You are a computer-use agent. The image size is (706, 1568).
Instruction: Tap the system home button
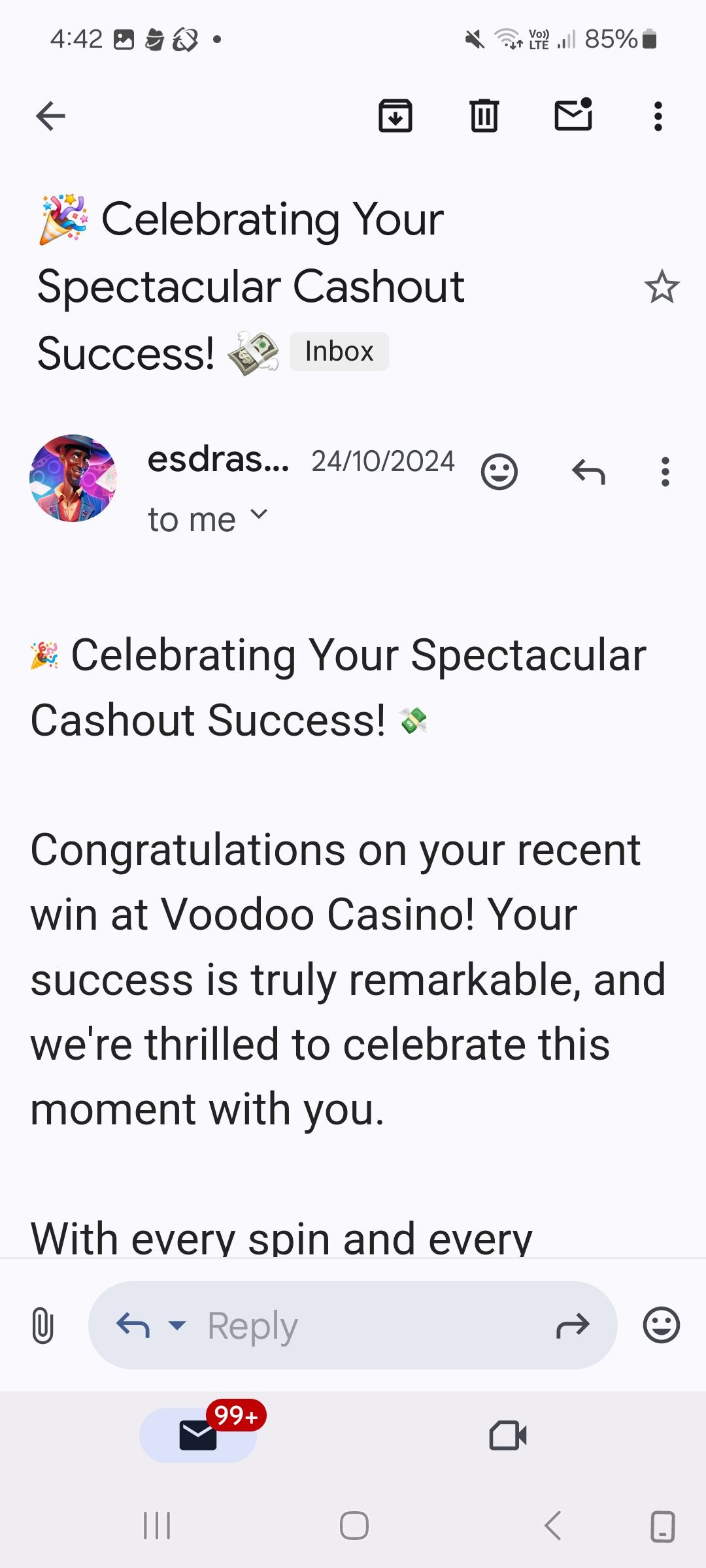click(x=354, y=1526)
